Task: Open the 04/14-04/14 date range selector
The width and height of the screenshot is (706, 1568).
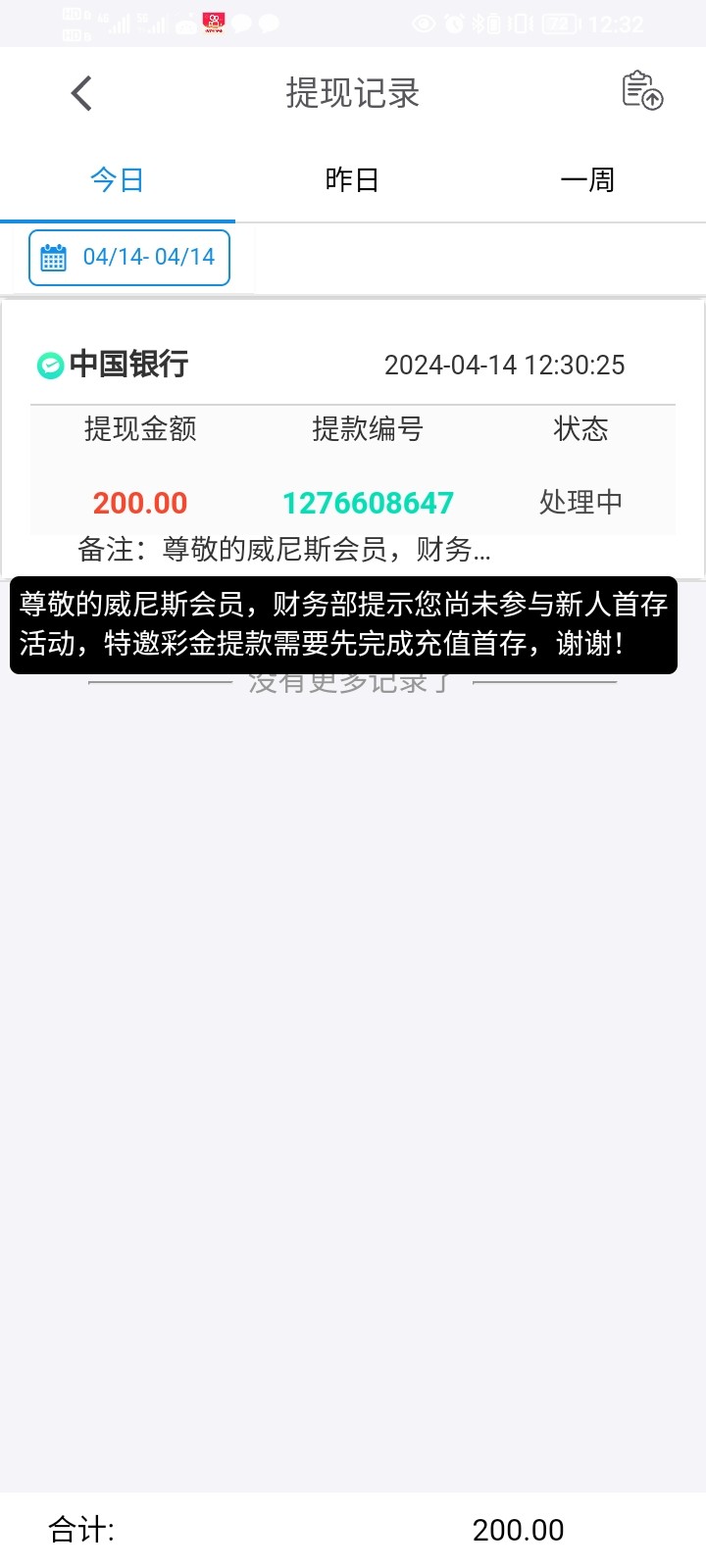Action: (128, 257)
